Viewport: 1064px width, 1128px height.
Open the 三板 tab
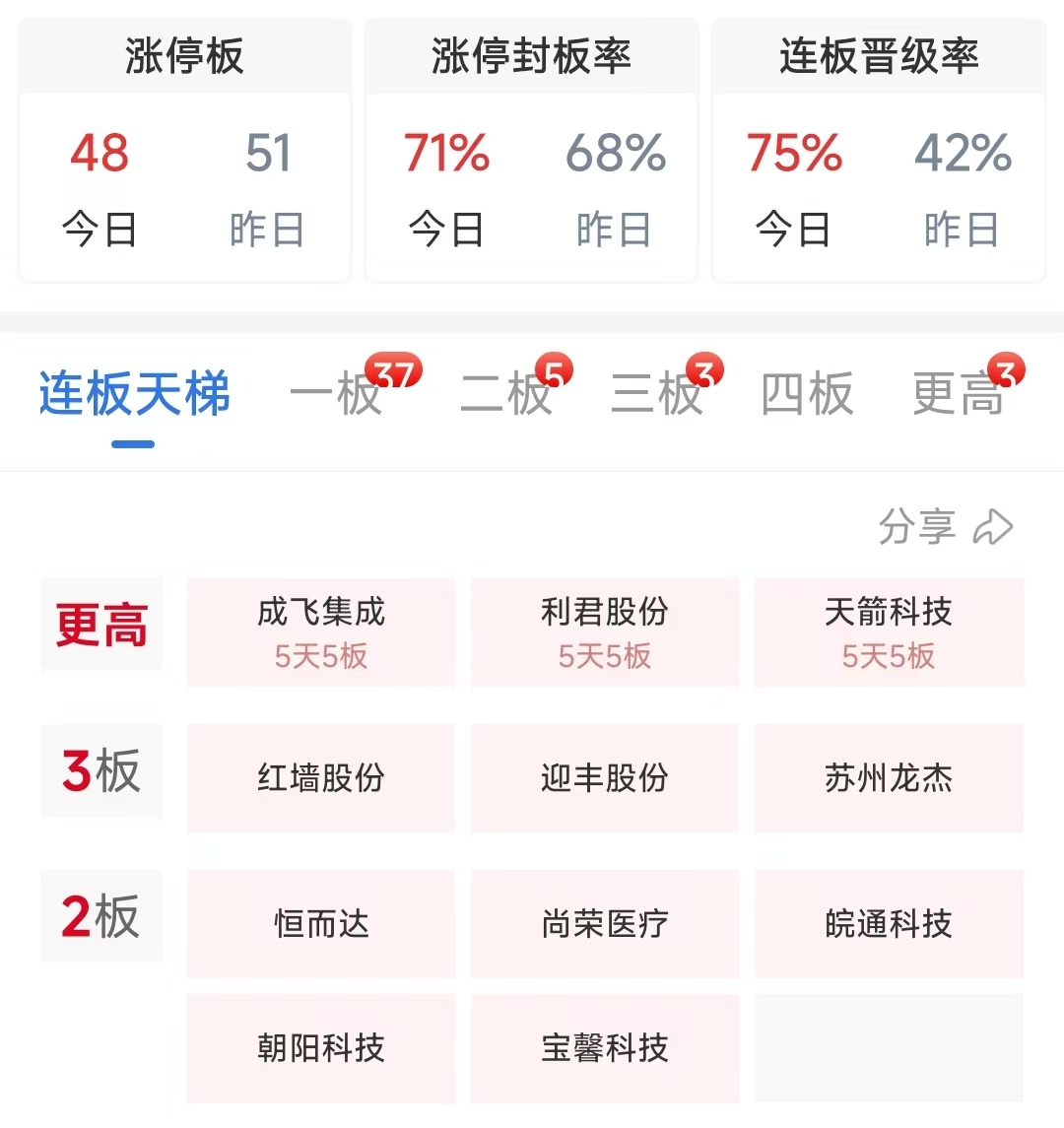point(657,395)
